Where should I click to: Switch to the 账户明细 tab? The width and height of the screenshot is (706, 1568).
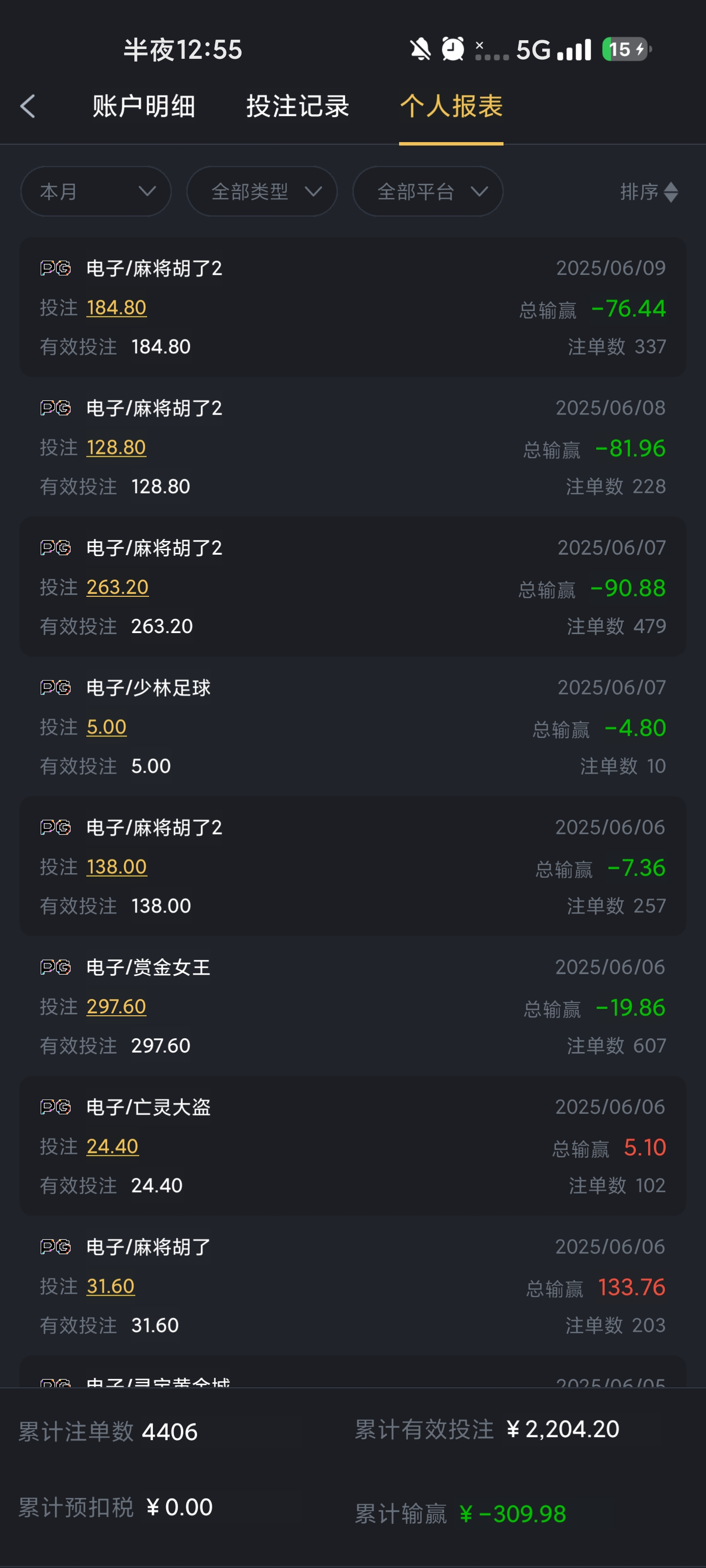[x=144, y=106]
